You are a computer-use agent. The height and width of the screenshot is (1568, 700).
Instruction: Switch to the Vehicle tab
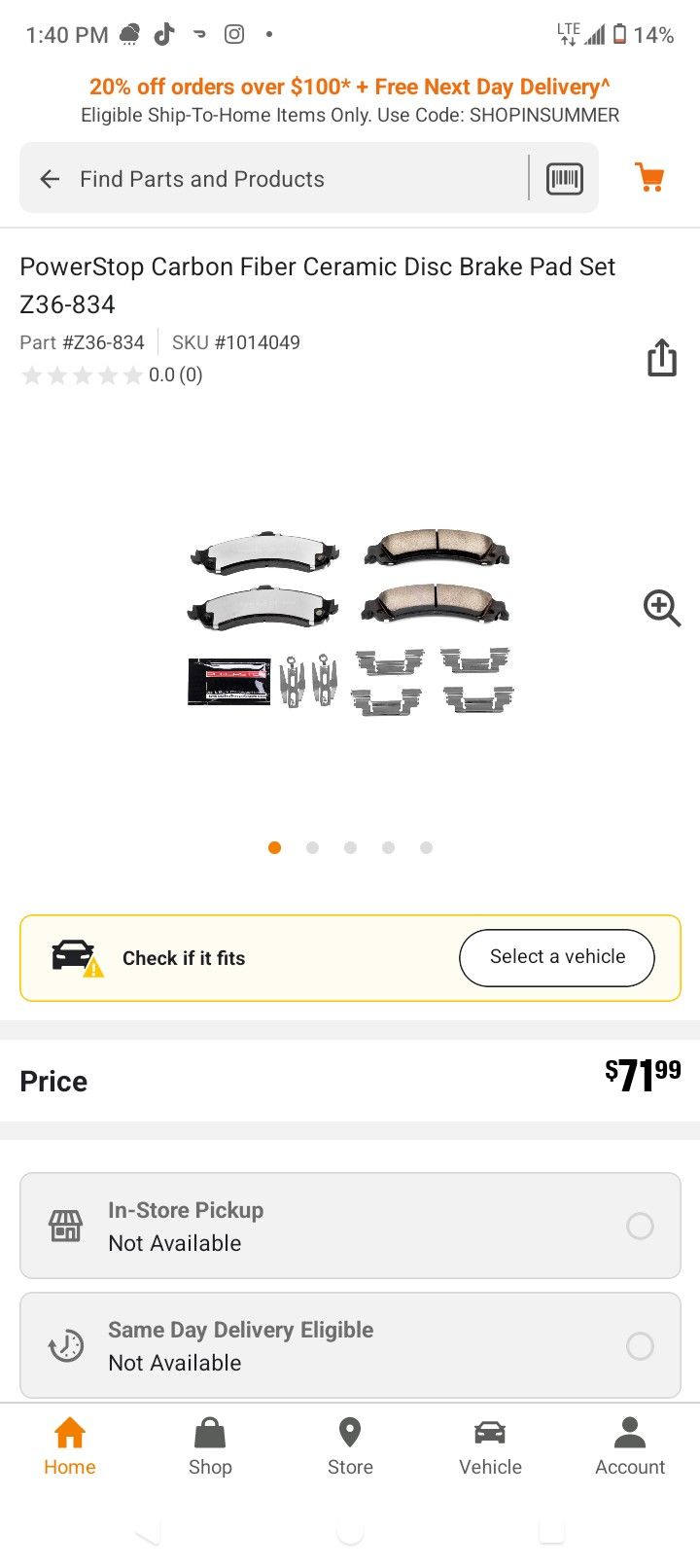pos(490,1446)
